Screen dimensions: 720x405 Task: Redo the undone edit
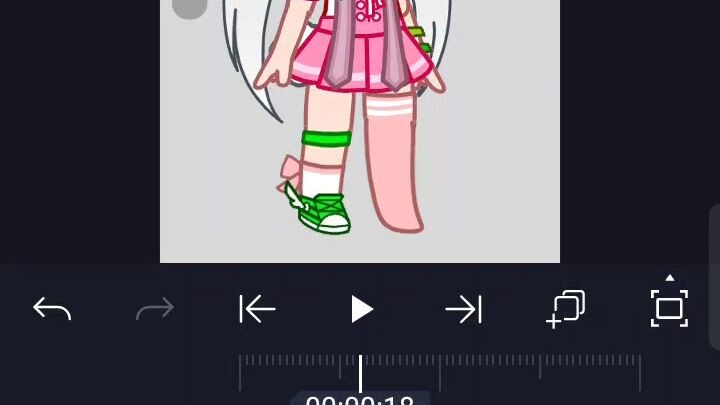pyautogui.click(x=155, y=309)
